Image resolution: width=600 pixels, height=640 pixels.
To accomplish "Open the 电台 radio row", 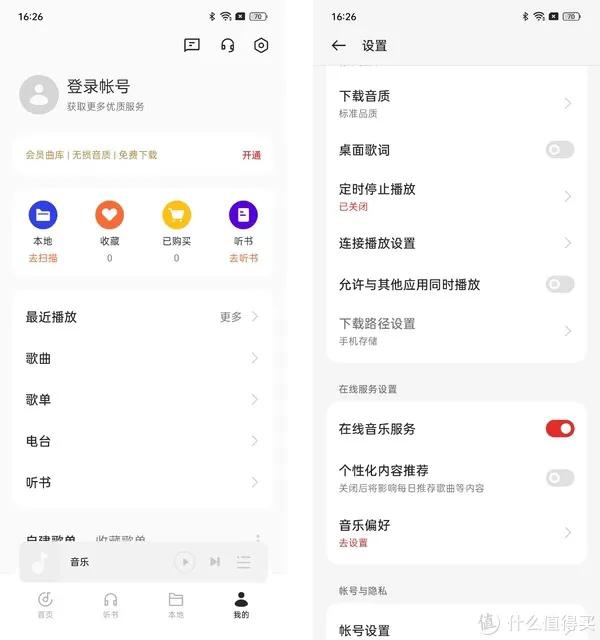I will click(x=142, y=441).
